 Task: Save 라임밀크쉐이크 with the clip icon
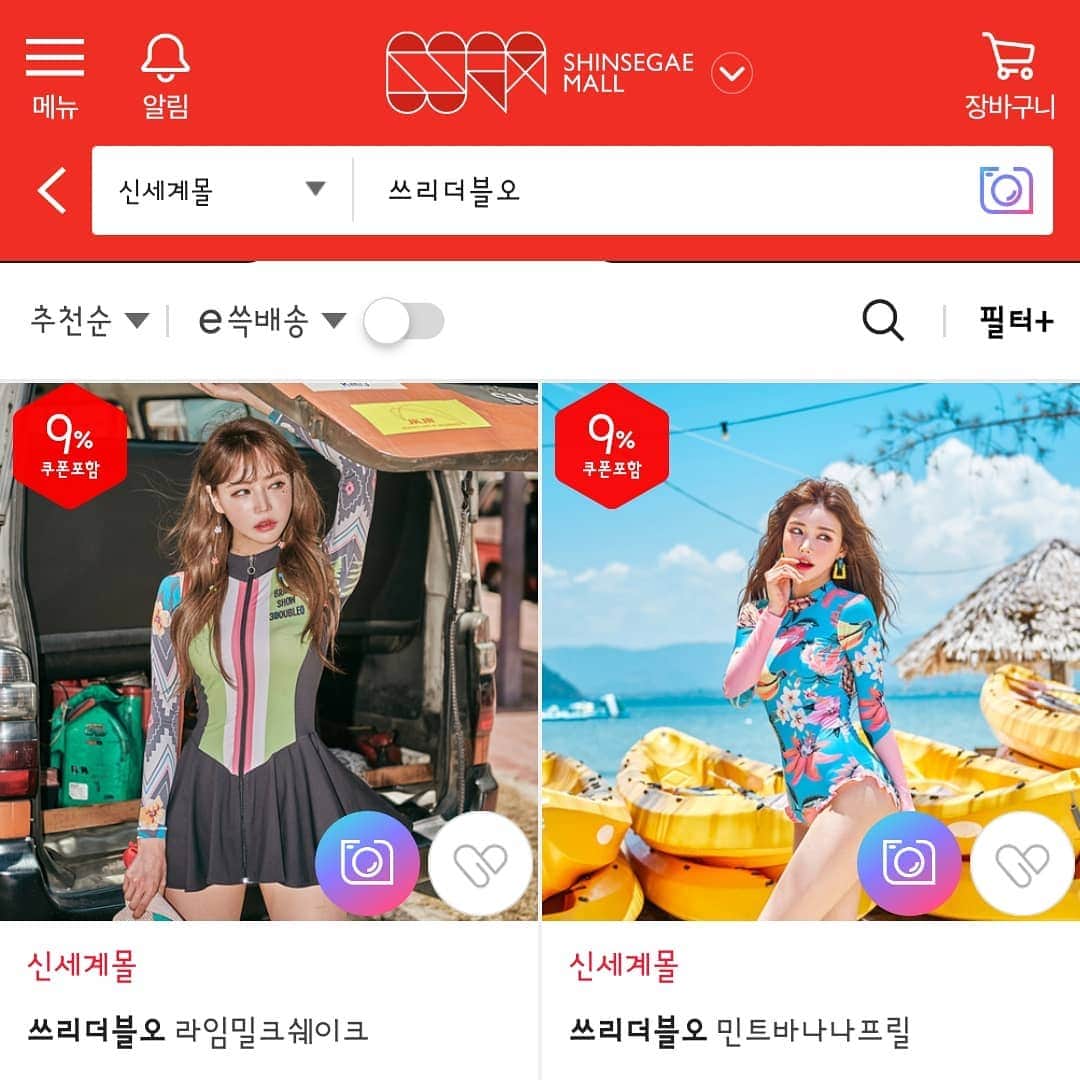click(479, 863)
